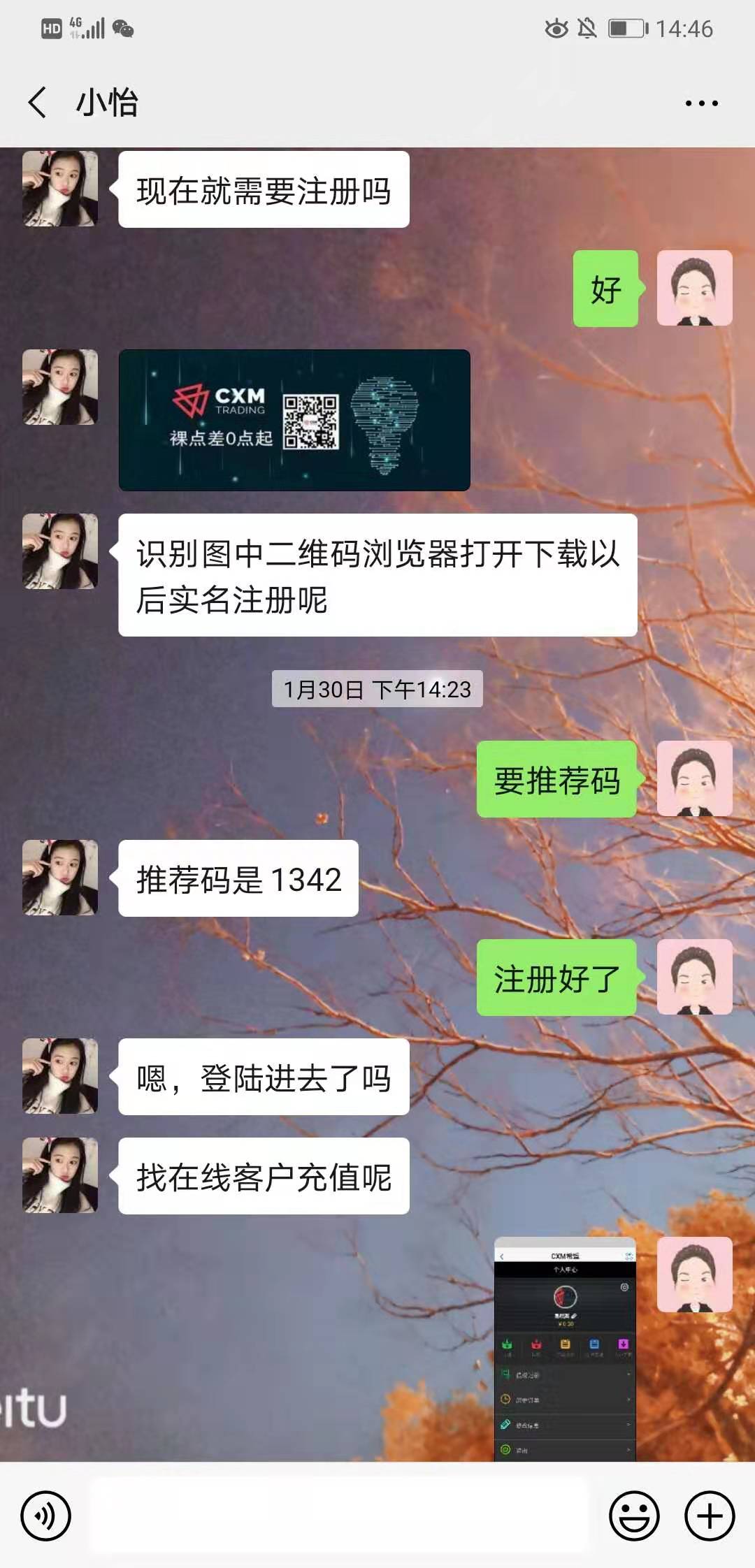Tap the message text input field
The image size is (755, 1568).
(x=339, y=1516)
